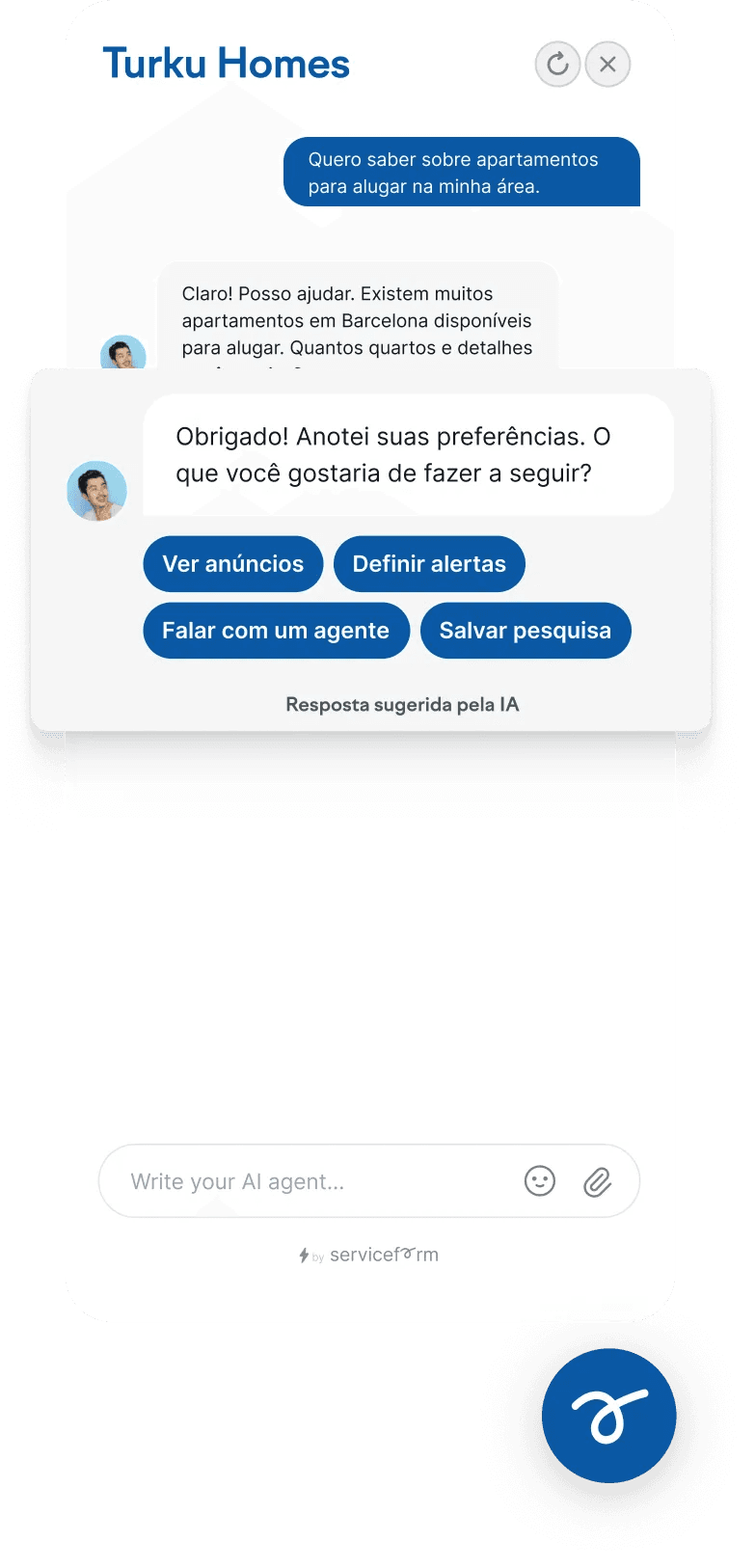
Task: Click the paperclip attachment icon
Action: pyautogui.click(x=600, y=1180)
